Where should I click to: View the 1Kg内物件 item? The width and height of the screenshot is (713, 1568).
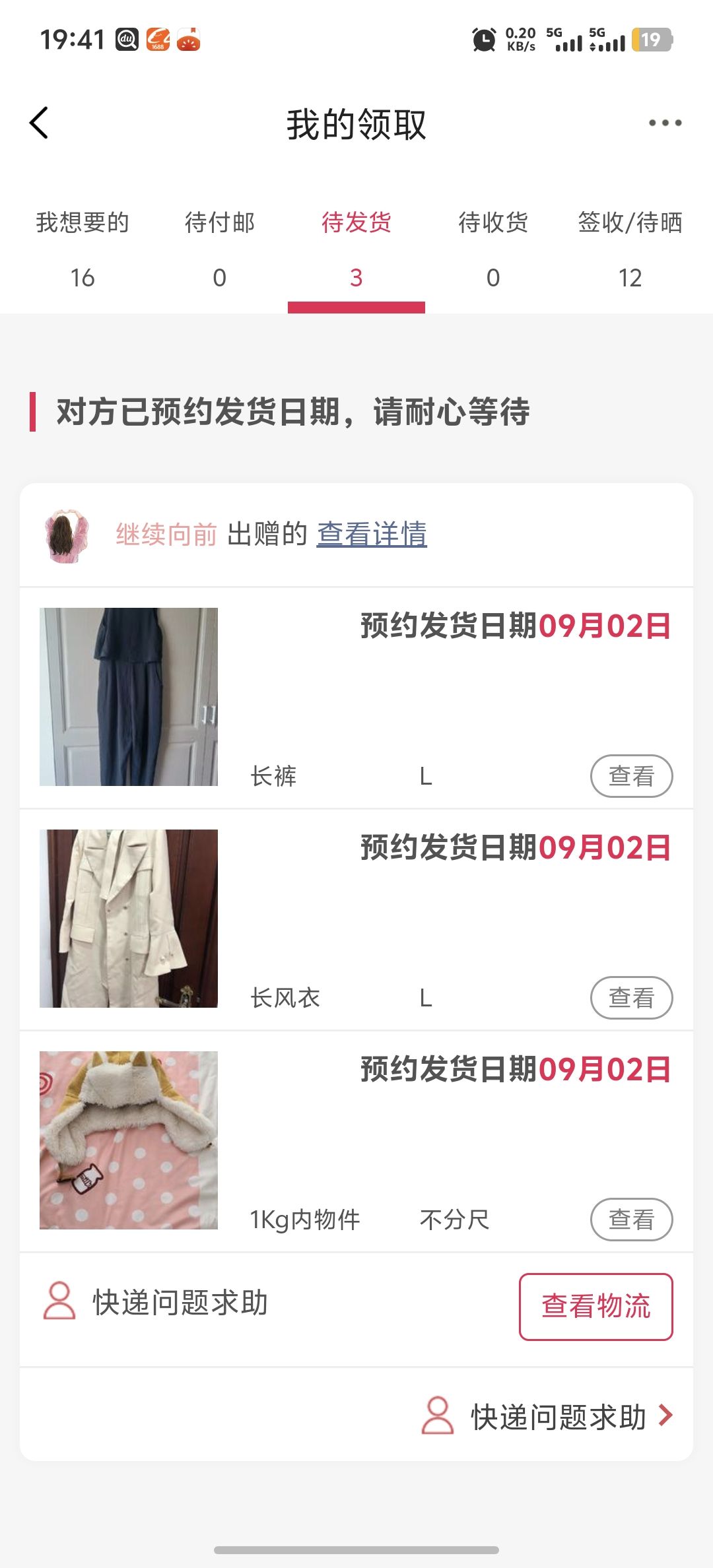tap(631, 1220)
